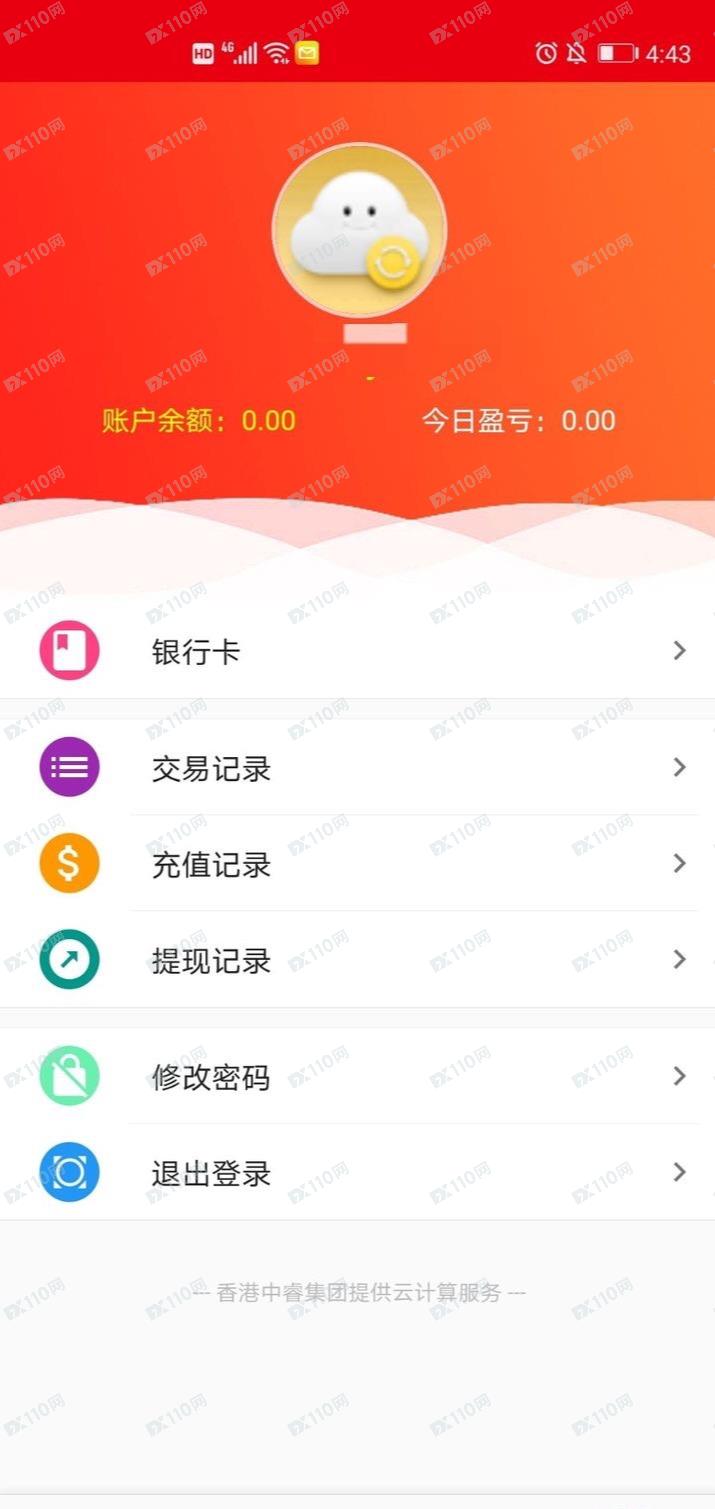Open 提现记录 withdrawal records
The width and height of the screenshot is (715, 1509).
point(357,960)
